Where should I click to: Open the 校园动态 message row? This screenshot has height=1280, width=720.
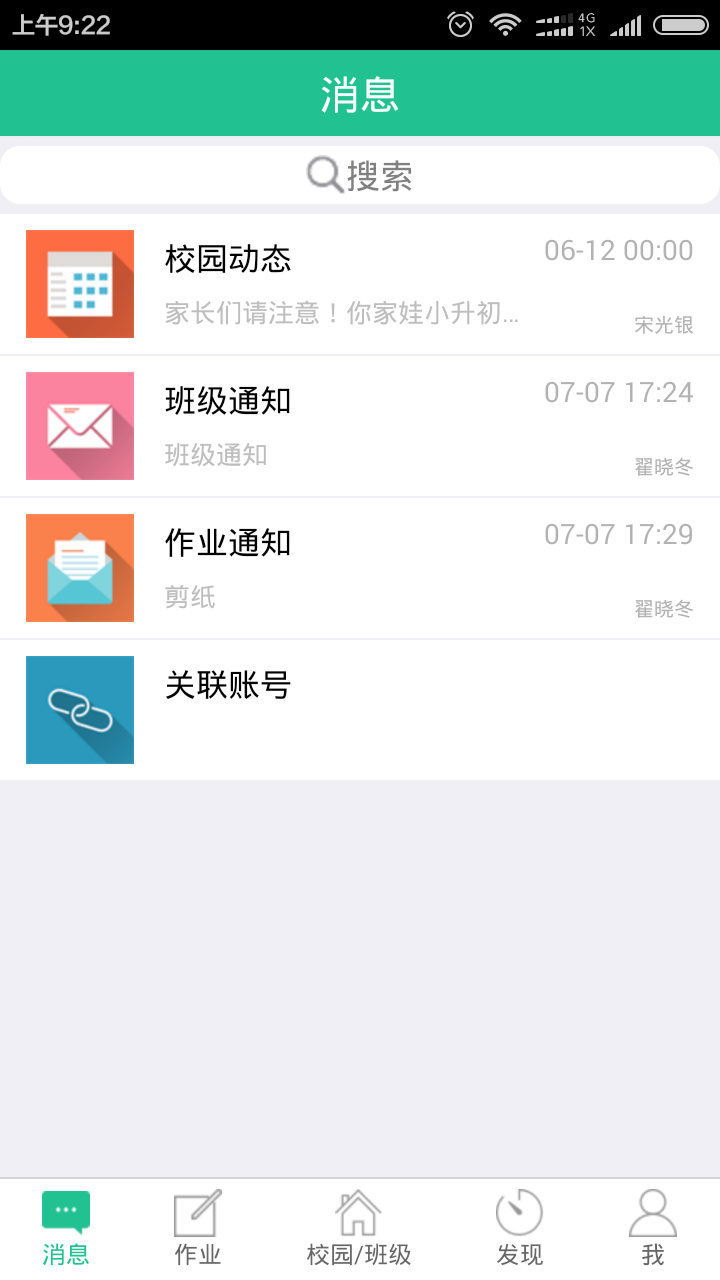click(360, 284)
